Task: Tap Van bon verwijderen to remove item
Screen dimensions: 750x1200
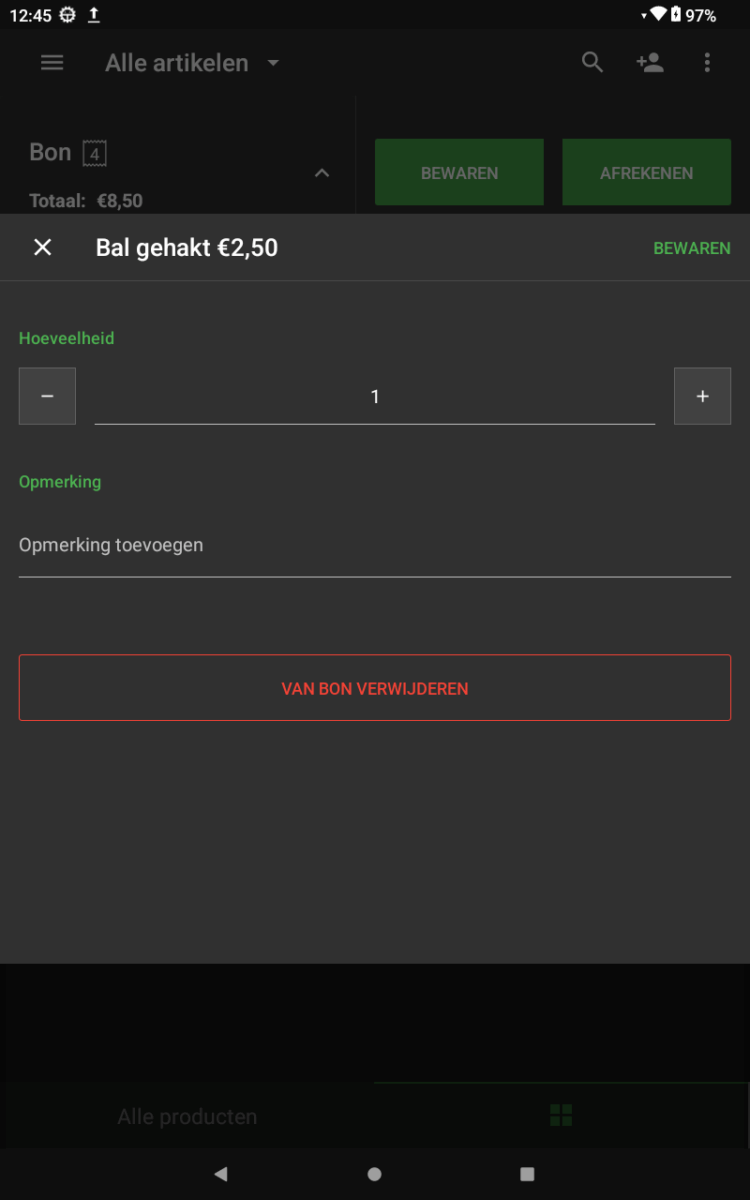Action: [375, 688]
